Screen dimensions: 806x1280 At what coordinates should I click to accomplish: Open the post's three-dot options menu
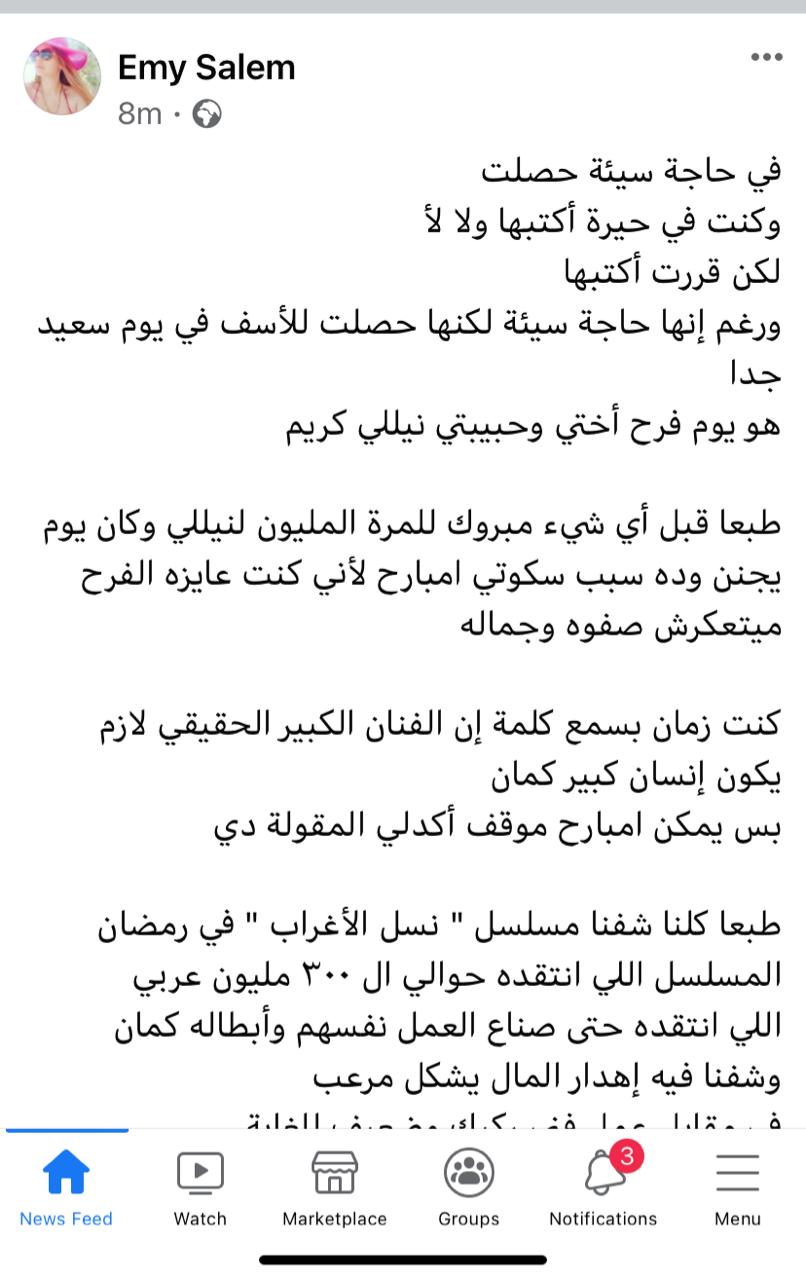point(766,57)
